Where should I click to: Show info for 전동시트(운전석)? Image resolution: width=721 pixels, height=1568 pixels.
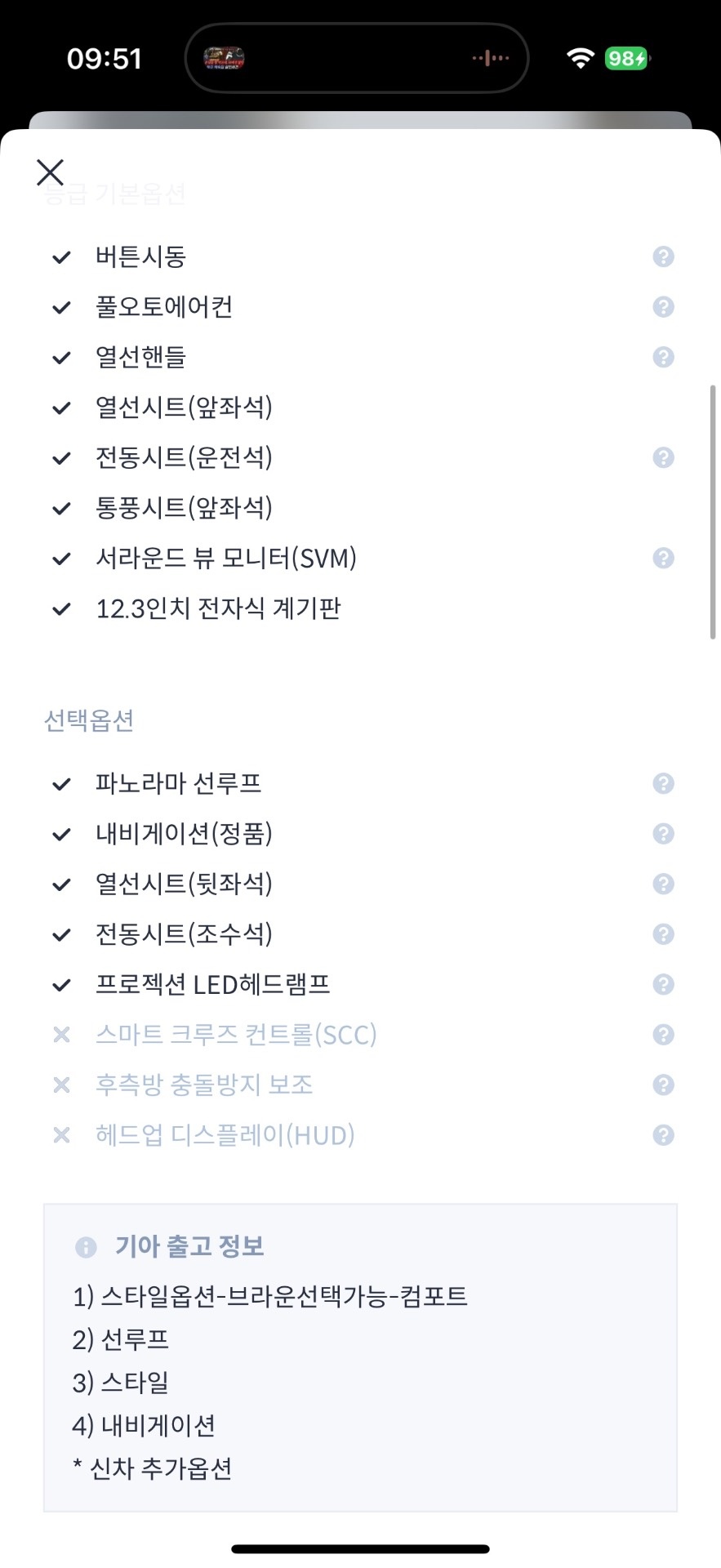tap(663, 457)
